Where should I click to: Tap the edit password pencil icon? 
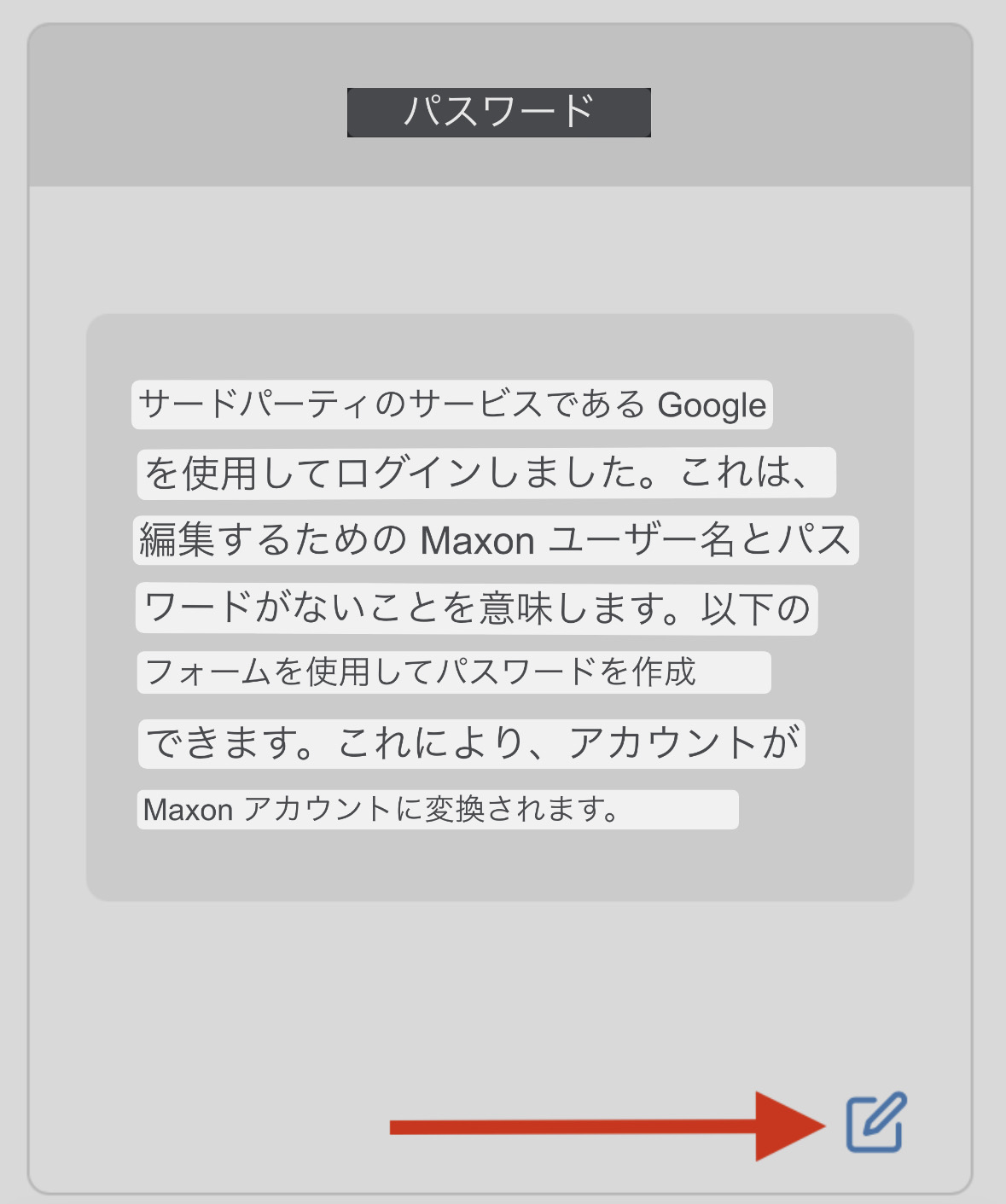[875, 1122]
